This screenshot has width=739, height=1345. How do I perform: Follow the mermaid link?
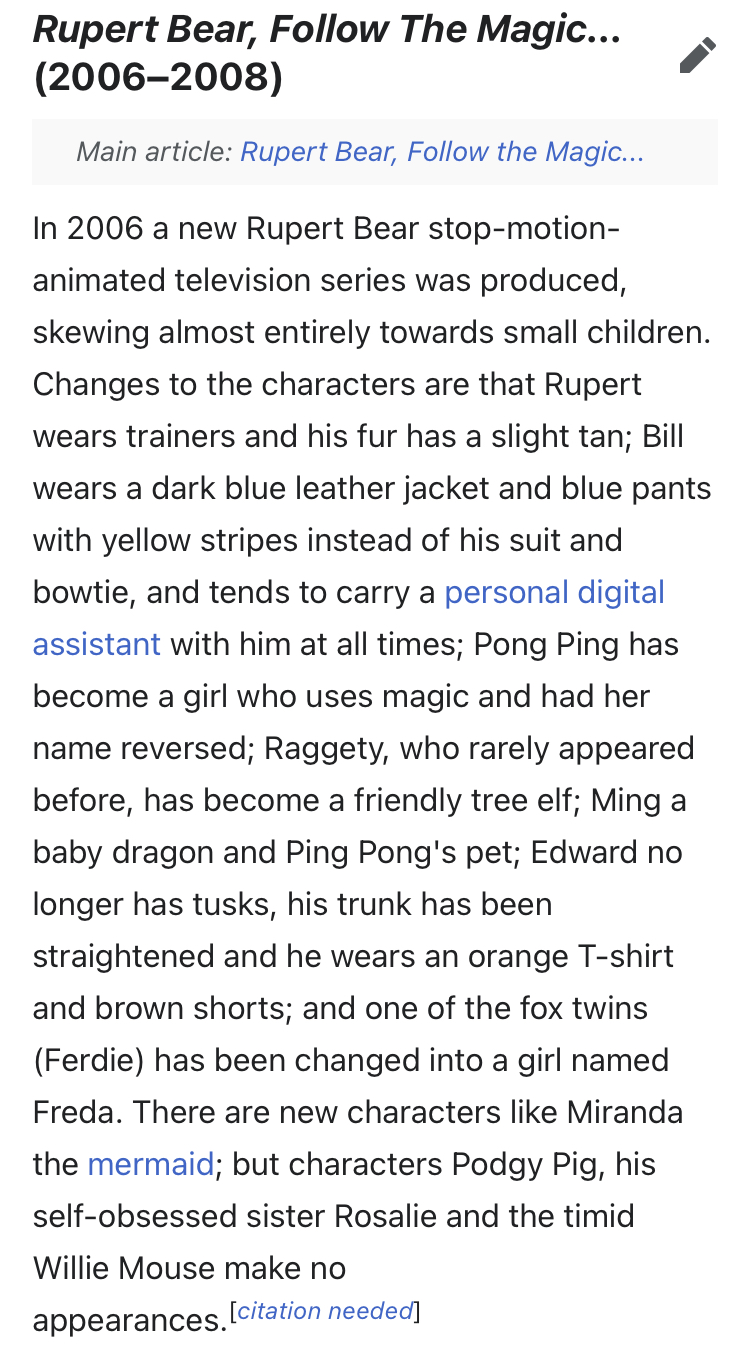pos(151,1164)
